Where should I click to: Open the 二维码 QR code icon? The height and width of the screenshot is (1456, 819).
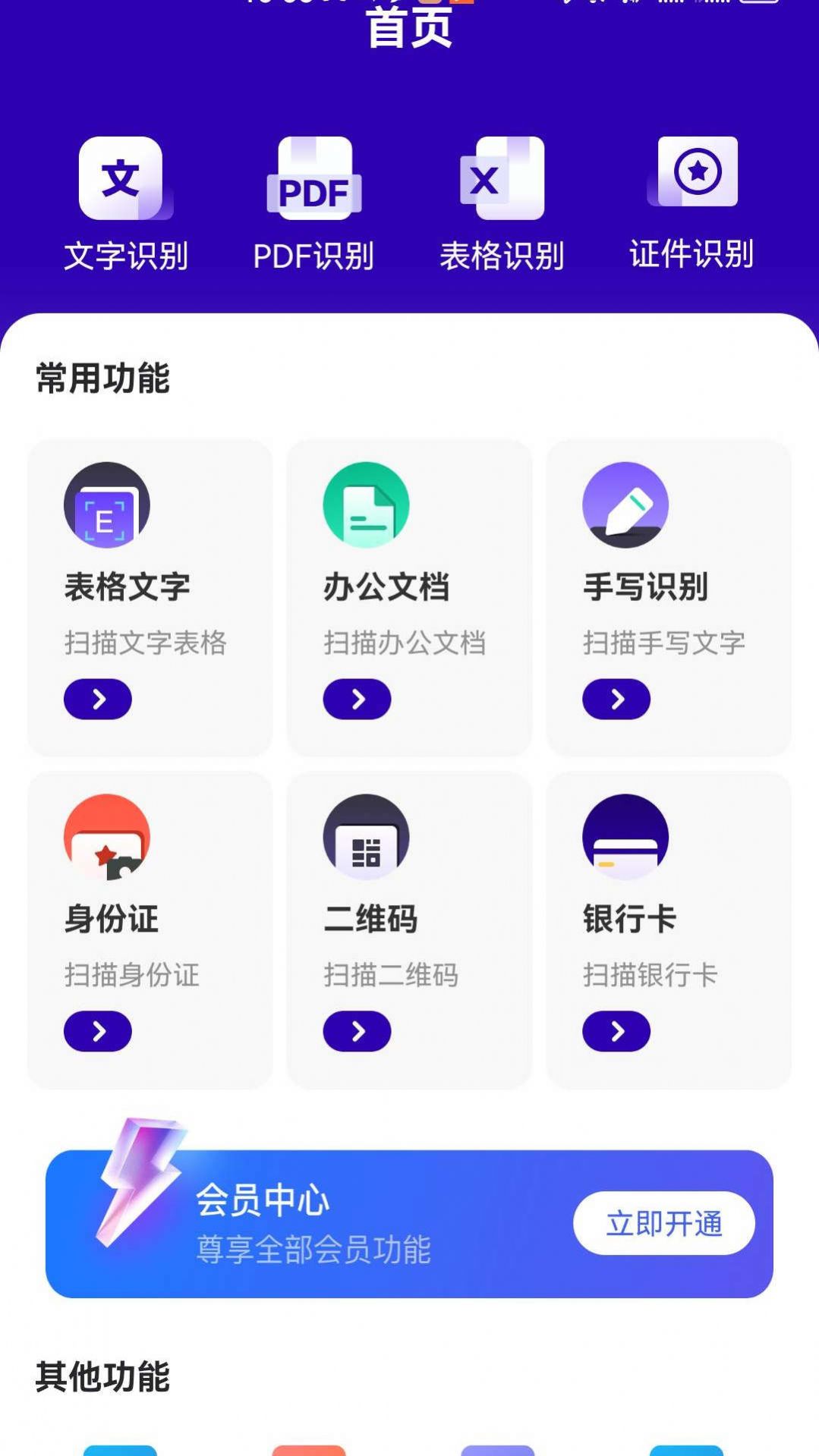[366, 838]
